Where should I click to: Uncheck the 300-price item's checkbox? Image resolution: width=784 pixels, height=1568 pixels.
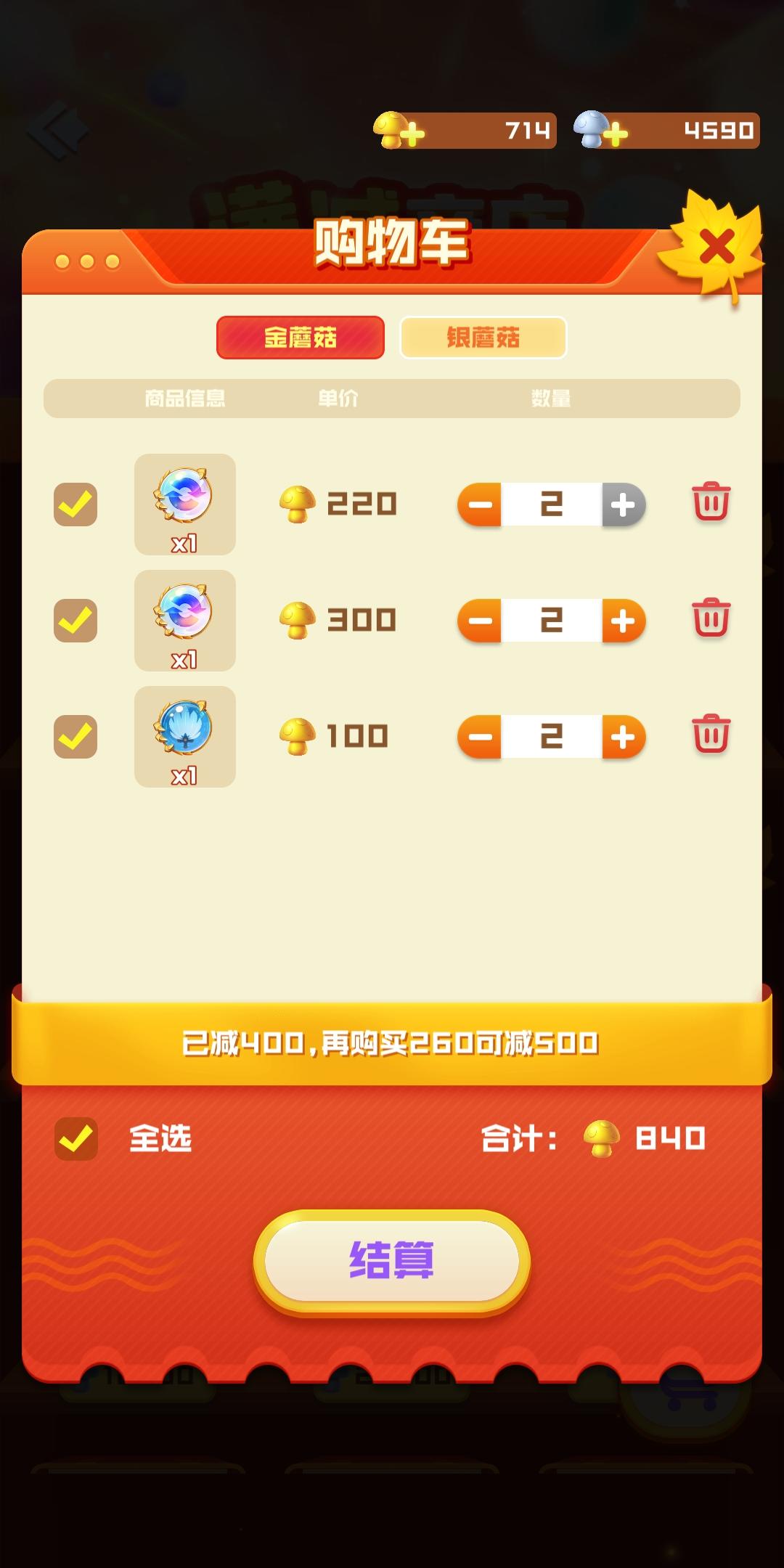(x=76, y=621)
